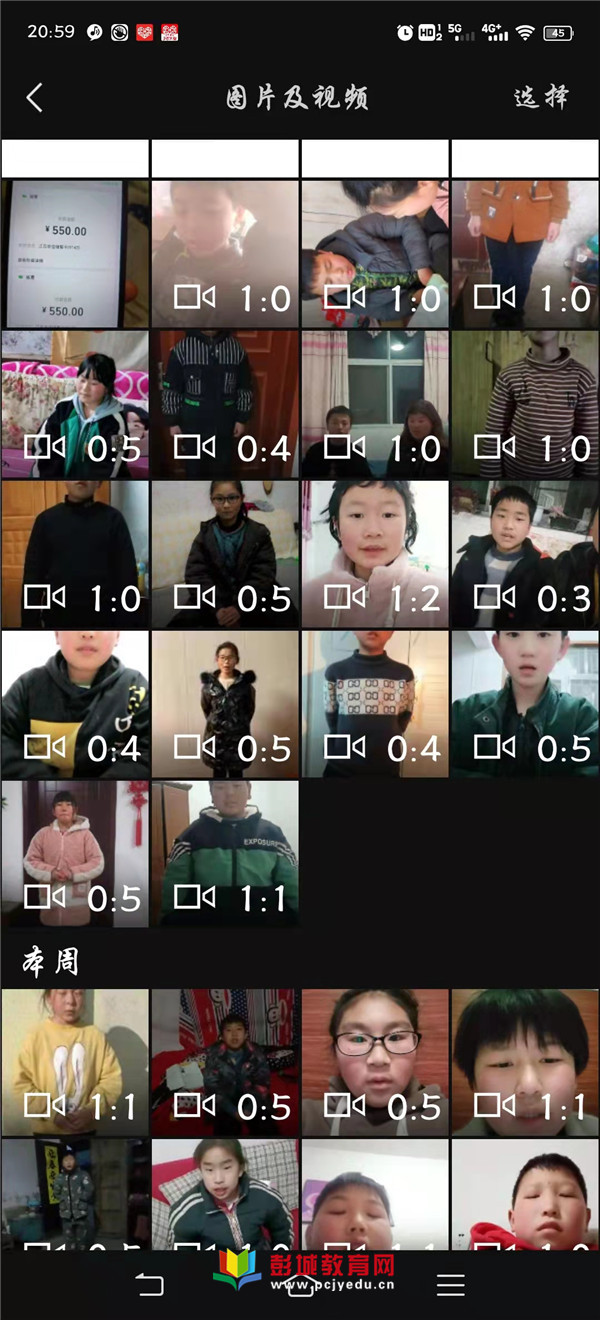The height and width of the screenshot is (1320, 600).
Task: Tap 选择 to select items
Action: tap(541, 97)
